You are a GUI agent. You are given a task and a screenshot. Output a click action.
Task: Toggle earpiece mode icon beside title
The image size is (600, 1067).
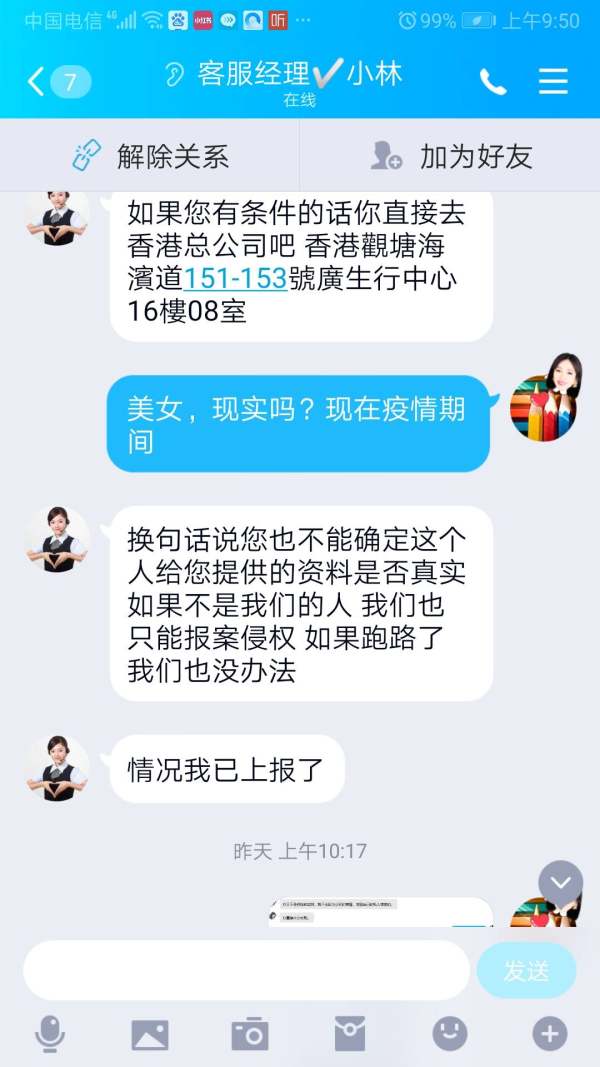coord(174,74)
